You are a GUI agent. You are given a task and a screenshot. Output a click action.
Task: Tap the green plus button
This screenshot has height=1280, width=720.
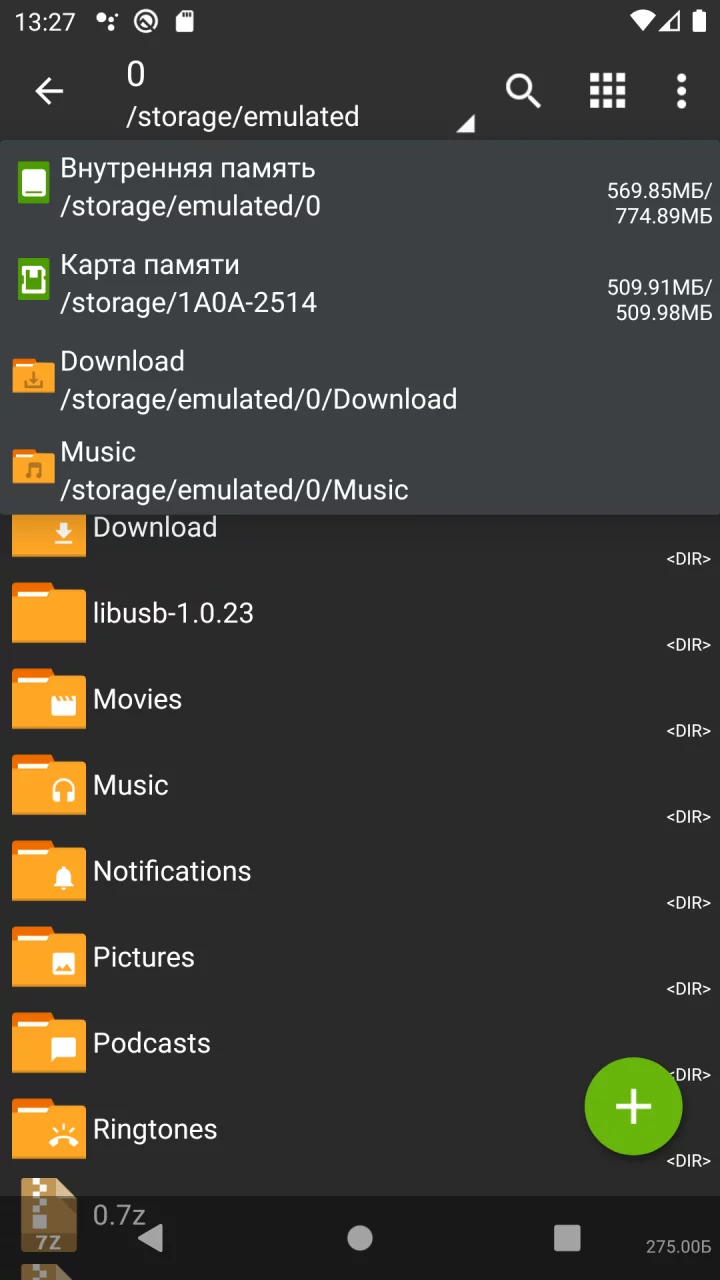tap(633, 1106)
